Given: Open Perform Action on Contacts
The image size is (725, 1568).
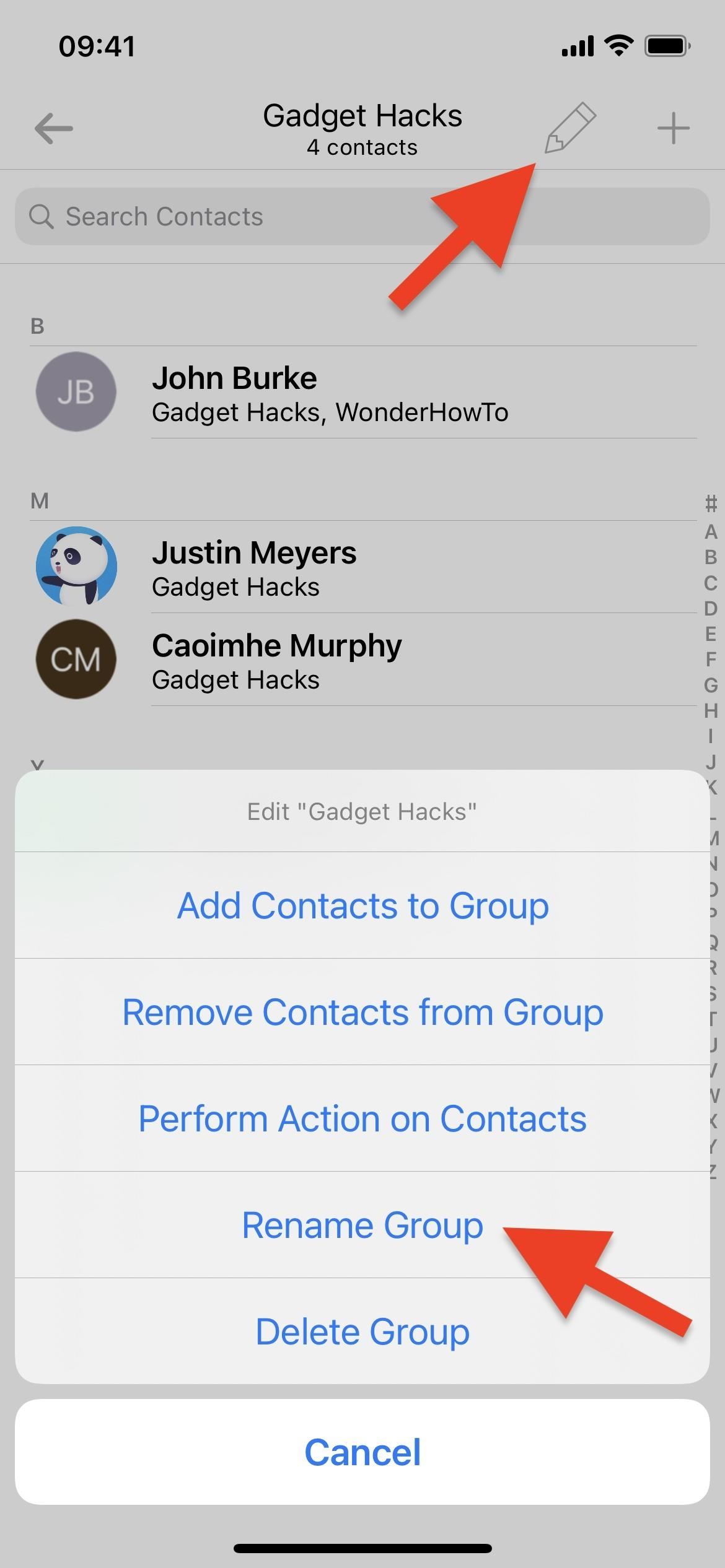Looking at the screenshot, I should click(362, 1118).
